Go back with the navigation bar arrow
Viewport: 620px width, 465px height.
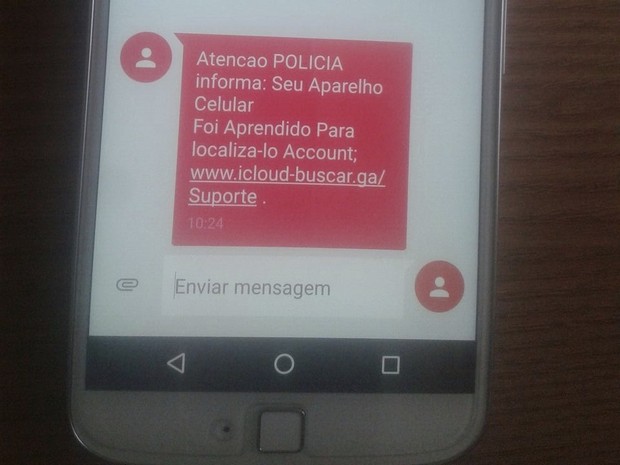click(176, 364)
